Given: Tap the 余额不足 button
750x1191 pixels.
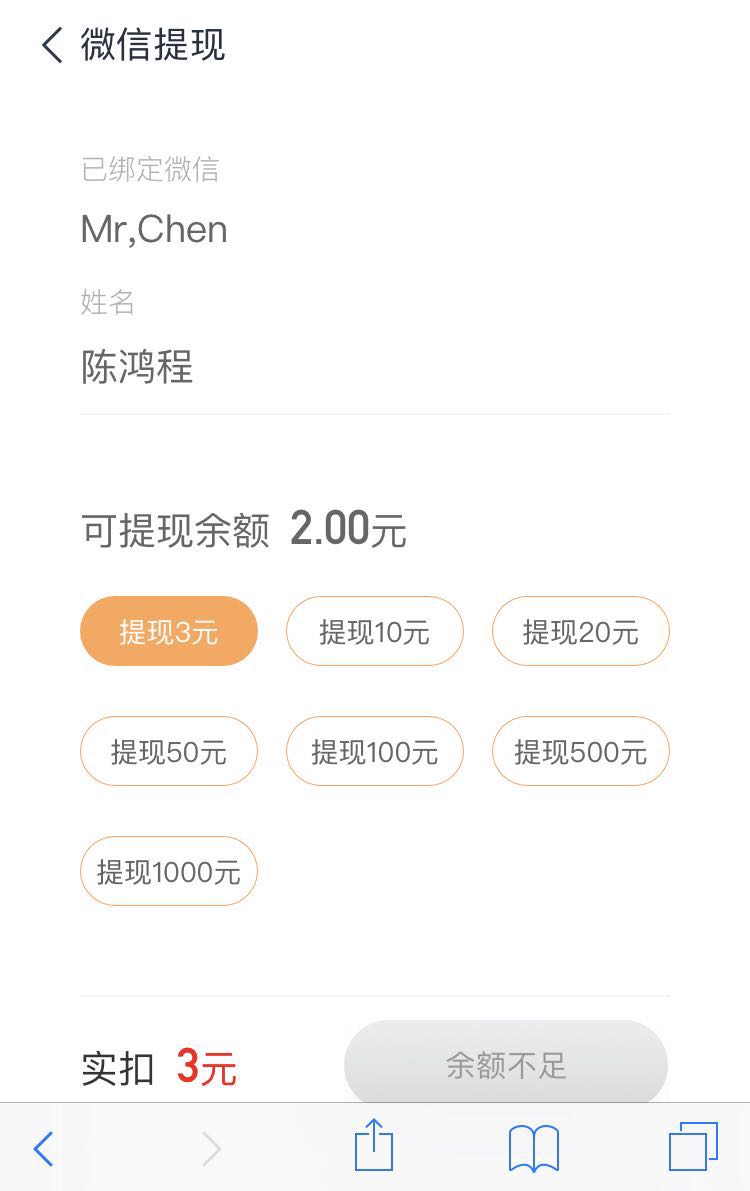Looking at the screenshot, I should click(506, 1064).
